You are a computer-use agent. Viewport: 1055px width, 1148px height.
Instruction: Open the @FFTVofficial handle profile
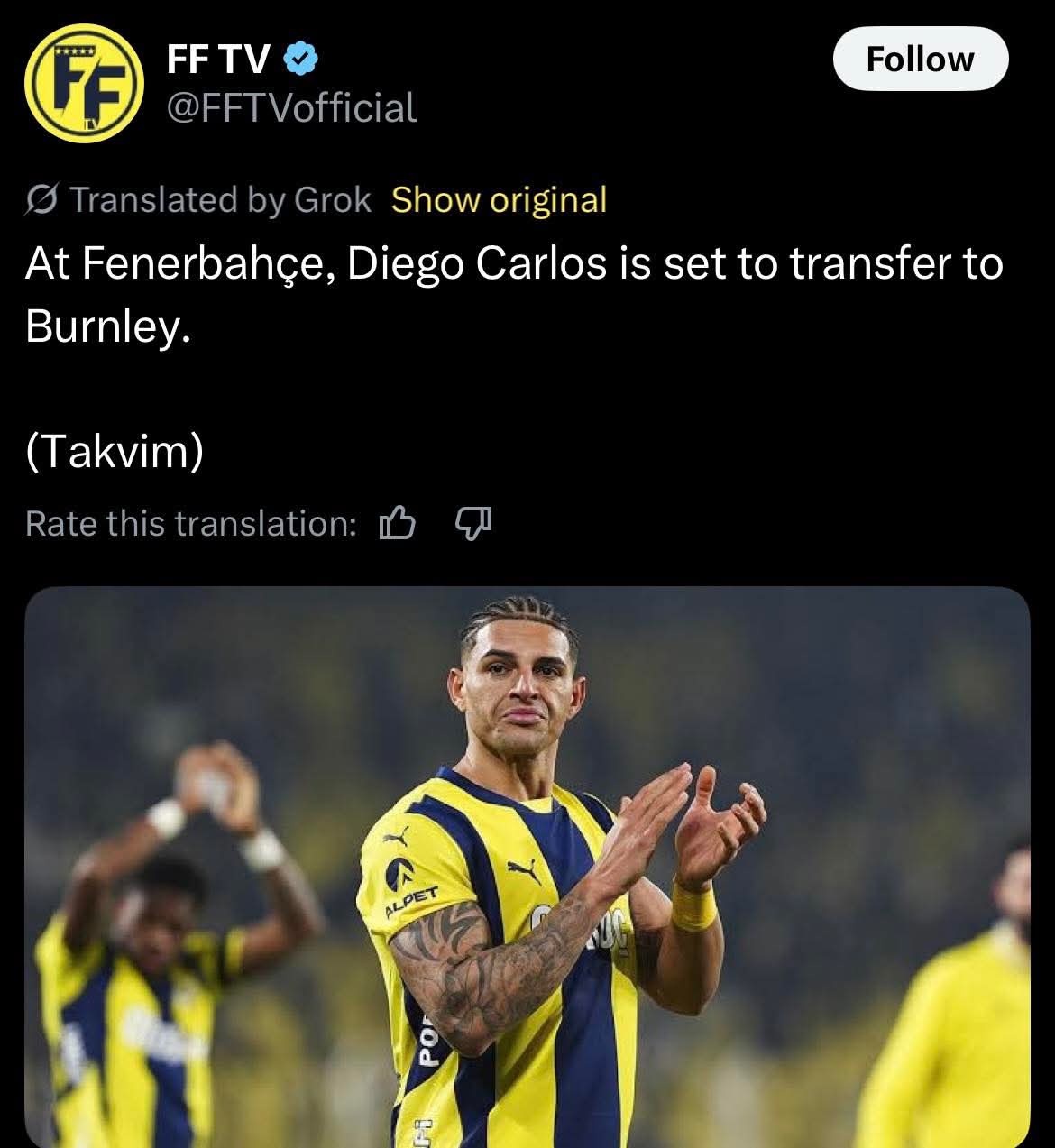tap(291, 107)
